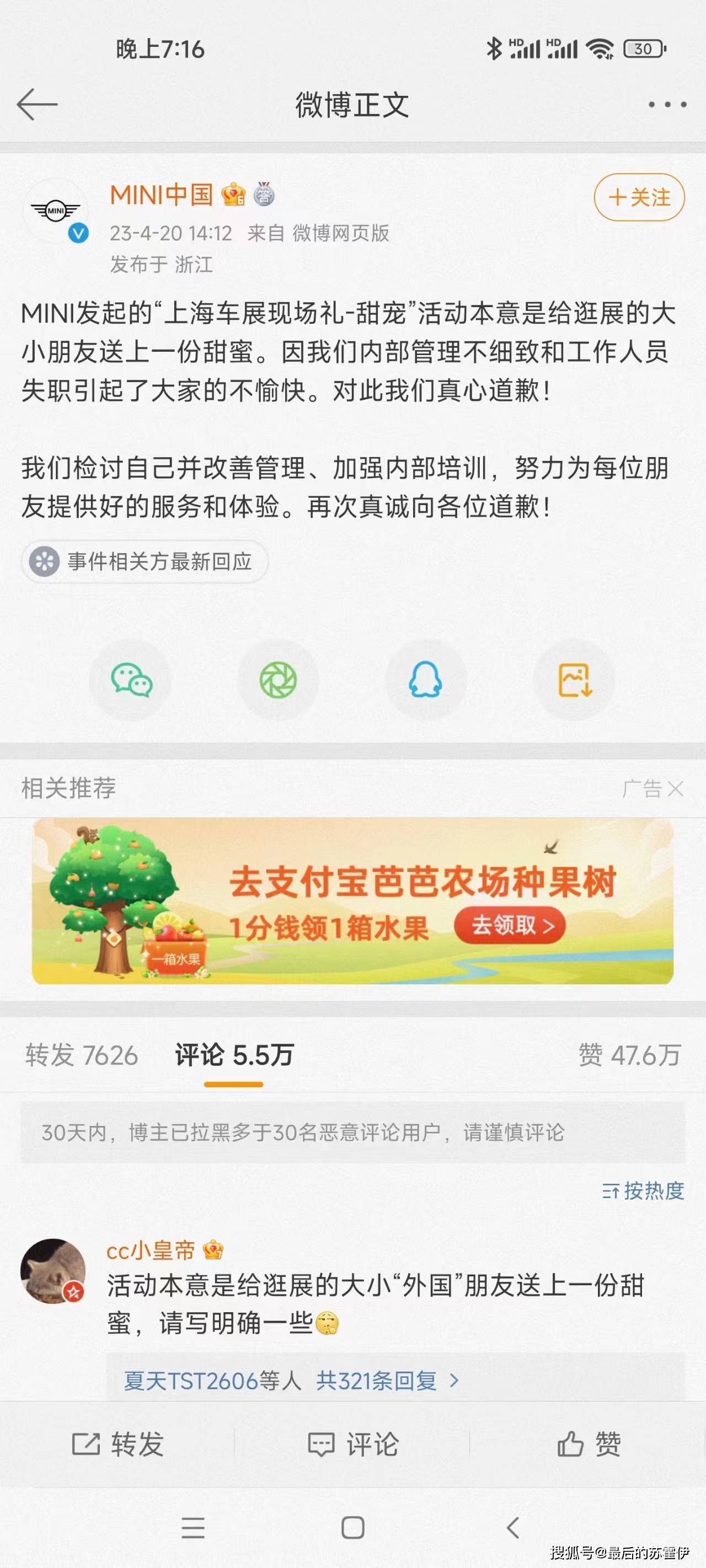706x1568 pixels.
Task: Expand 共321条回复 under cc小皇帝's comment
Action: 386,1381
